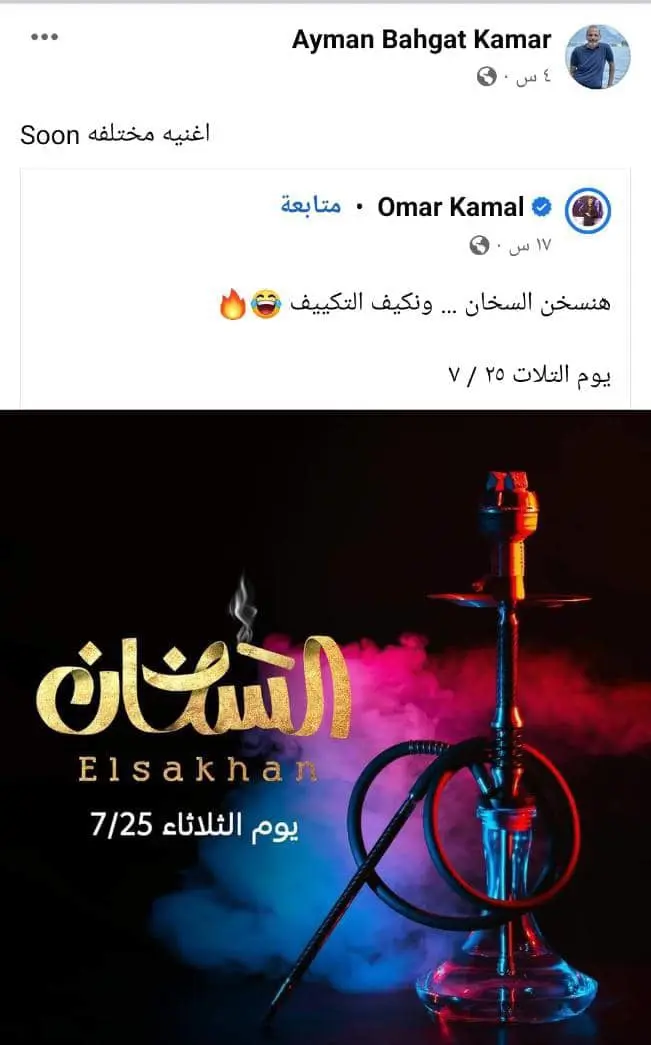
Task: Follow Omar Kamal via متابعة
Action: pyautogui.click(x=310, y=207)
